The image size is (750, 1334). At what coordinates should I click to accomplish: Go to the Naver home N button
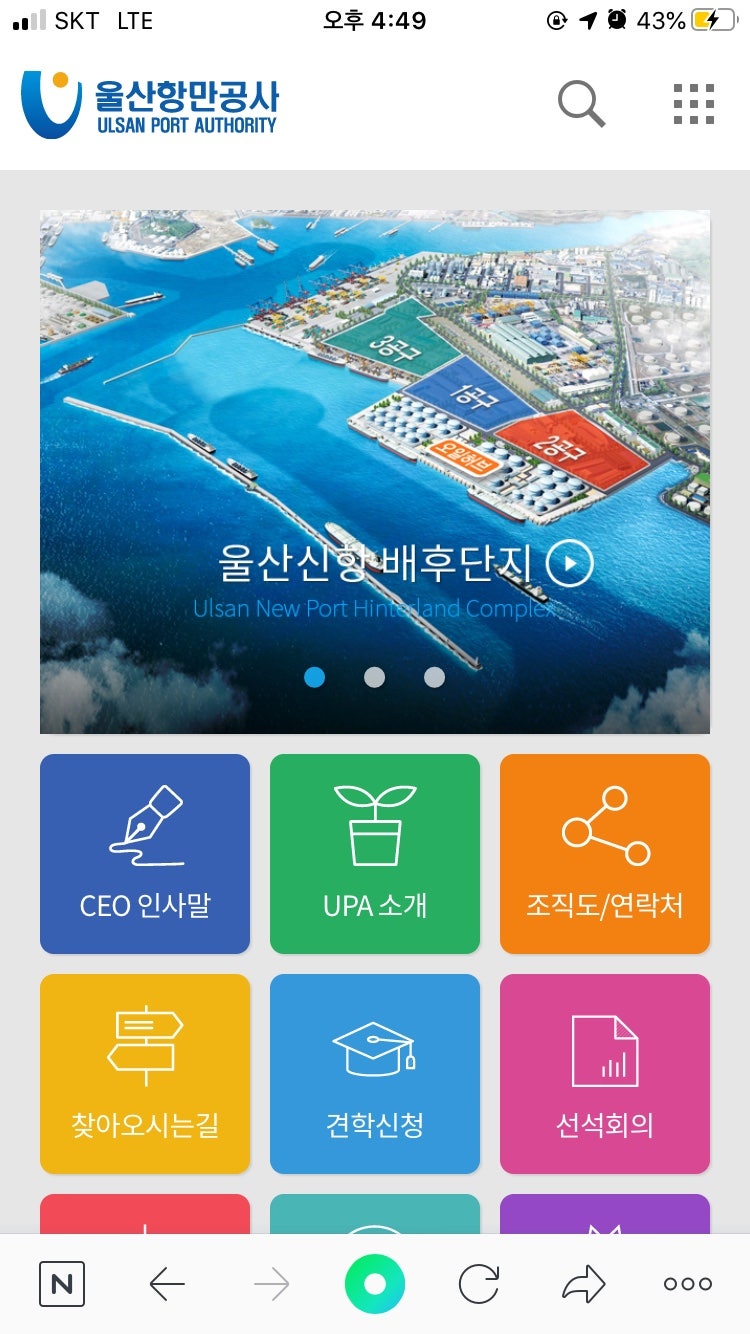click(62, 1284)
